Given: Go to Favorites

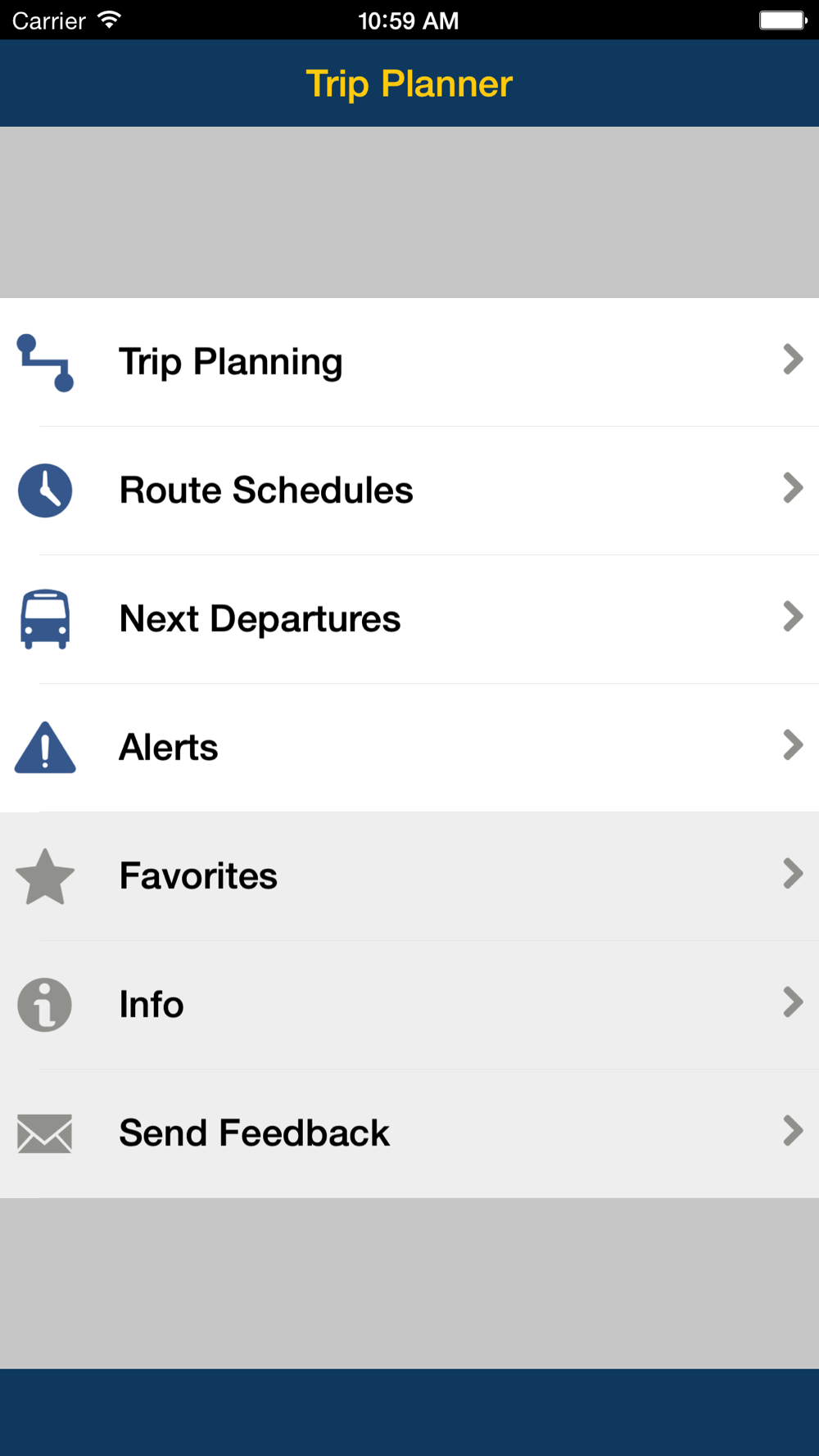Looking at the screenshot, I should pyautogui.click(x=409, y=876).
